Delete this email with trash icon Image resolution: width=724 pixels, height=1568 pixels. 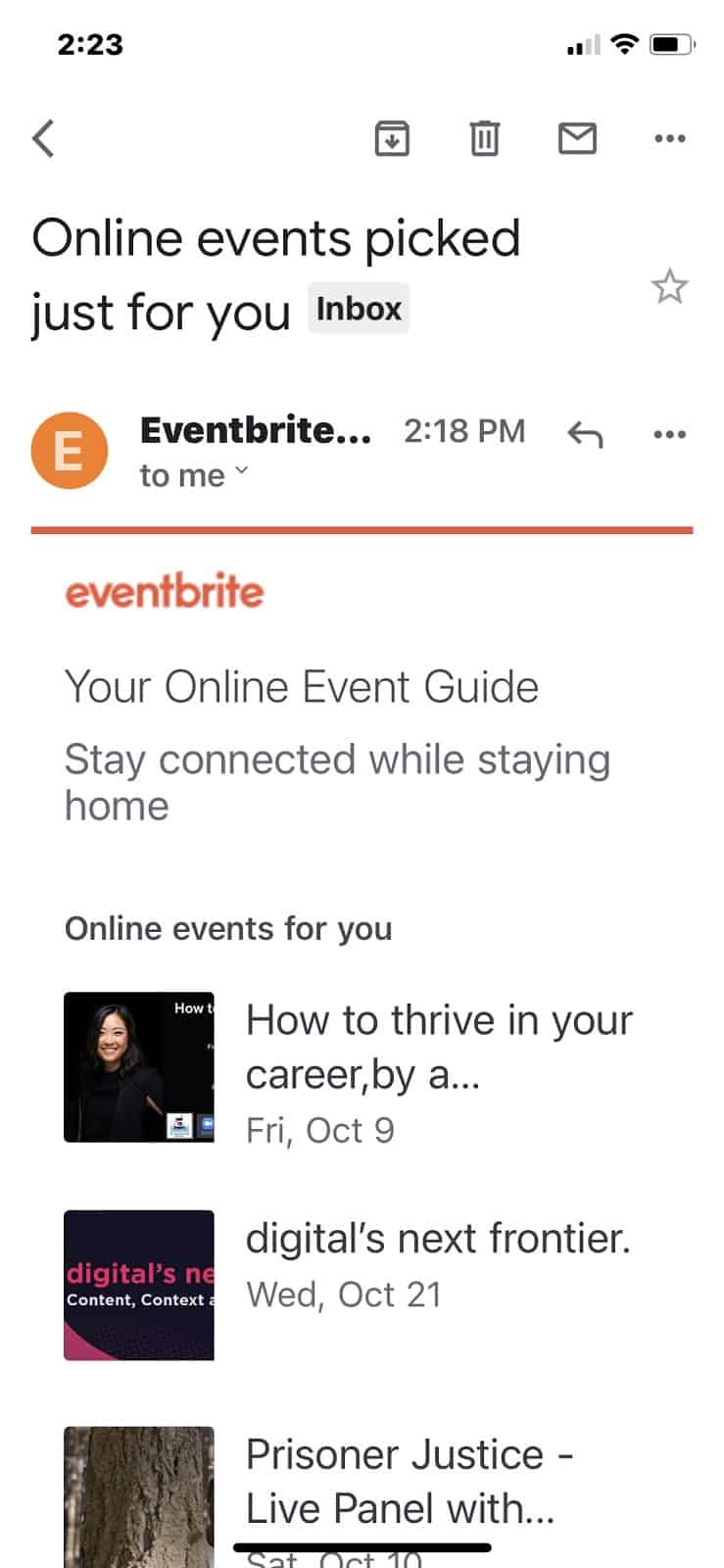[484, 138]
